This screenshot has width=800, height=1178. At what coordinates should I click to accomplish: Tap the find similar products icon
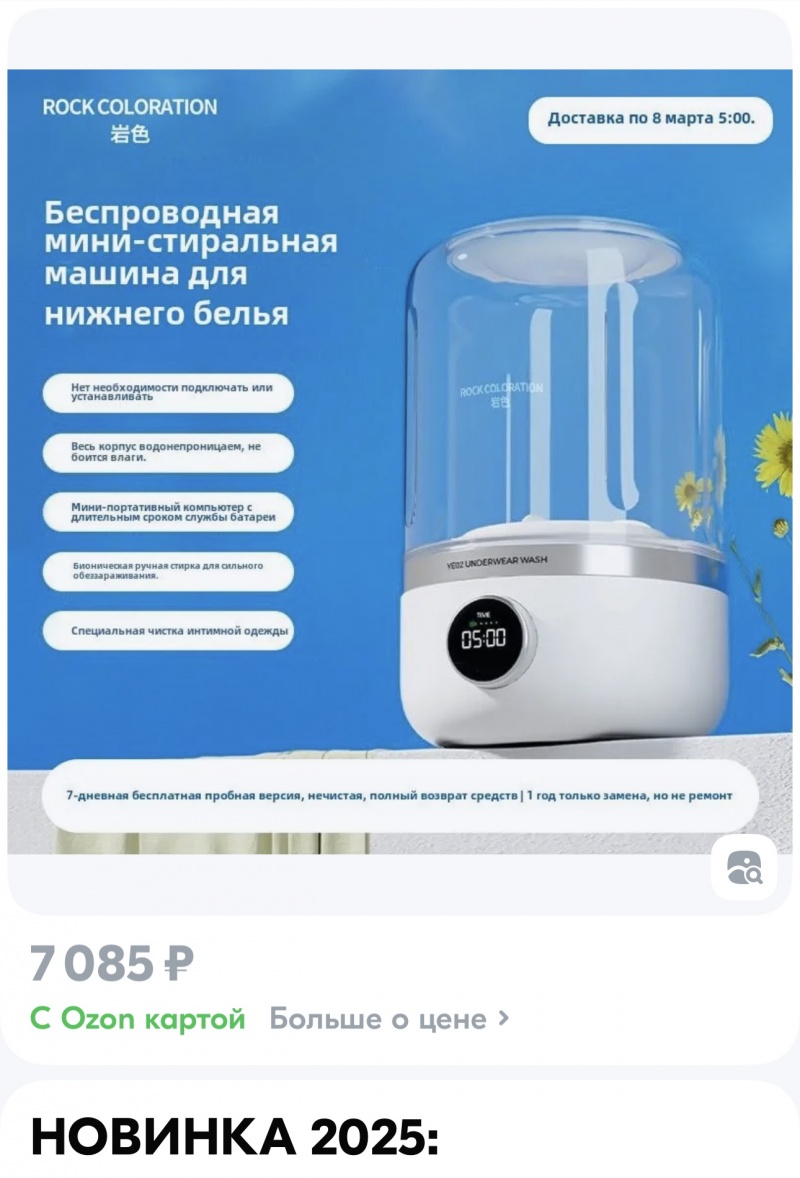click(x=744, y=868)
